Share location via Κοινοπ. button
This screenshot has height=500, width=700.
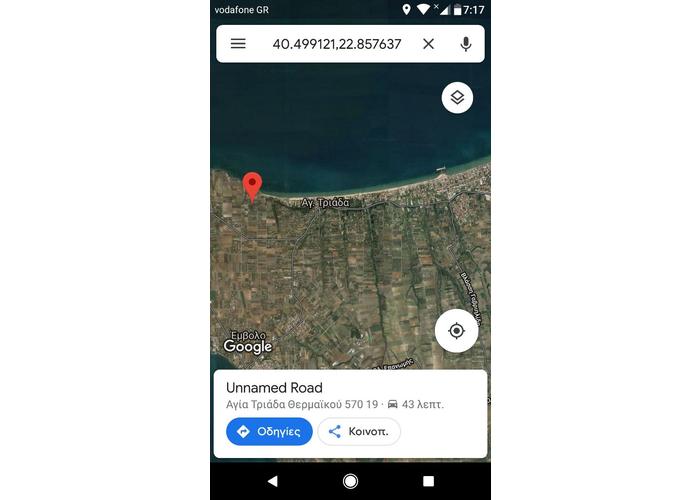click(x=359, y=432)
